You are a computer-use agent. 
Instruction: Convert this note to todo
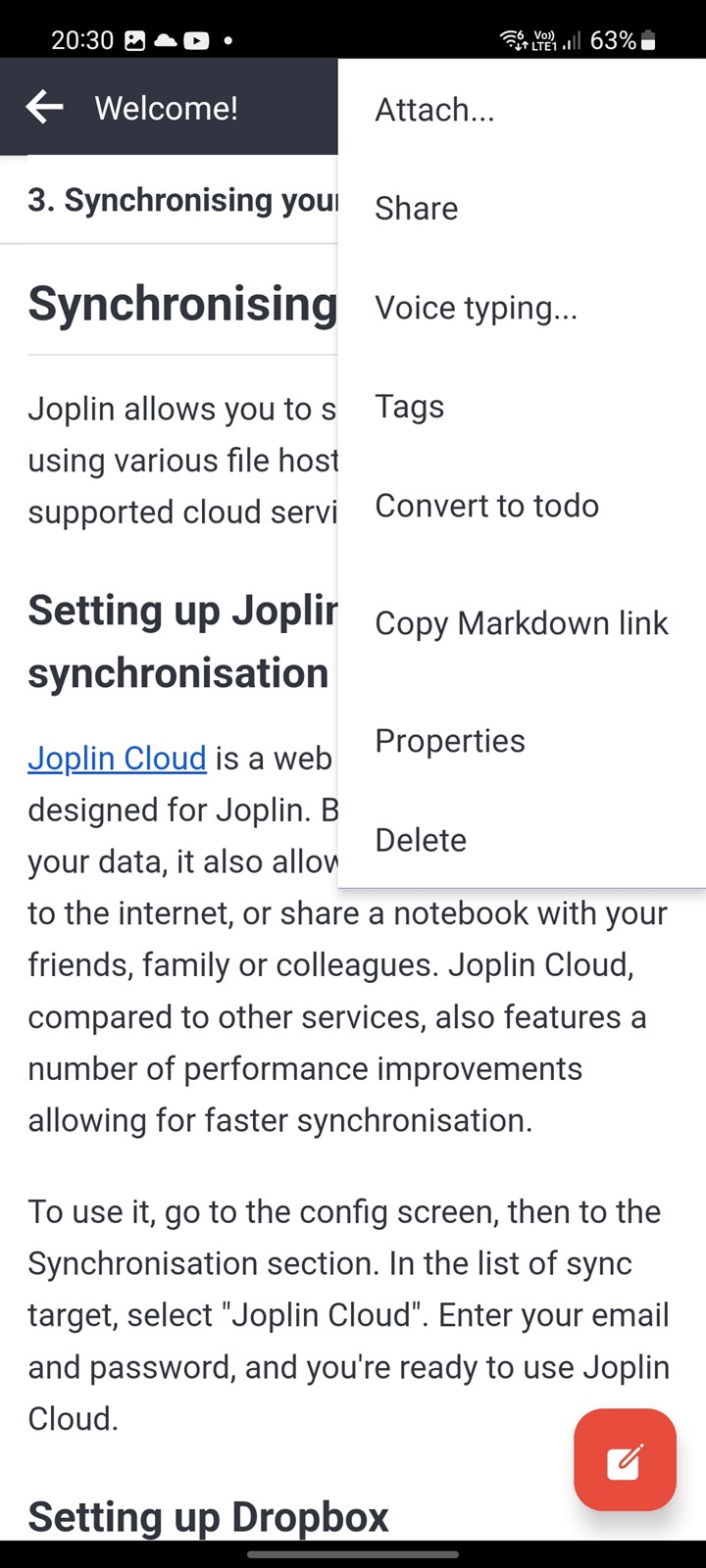coord(522,505)
